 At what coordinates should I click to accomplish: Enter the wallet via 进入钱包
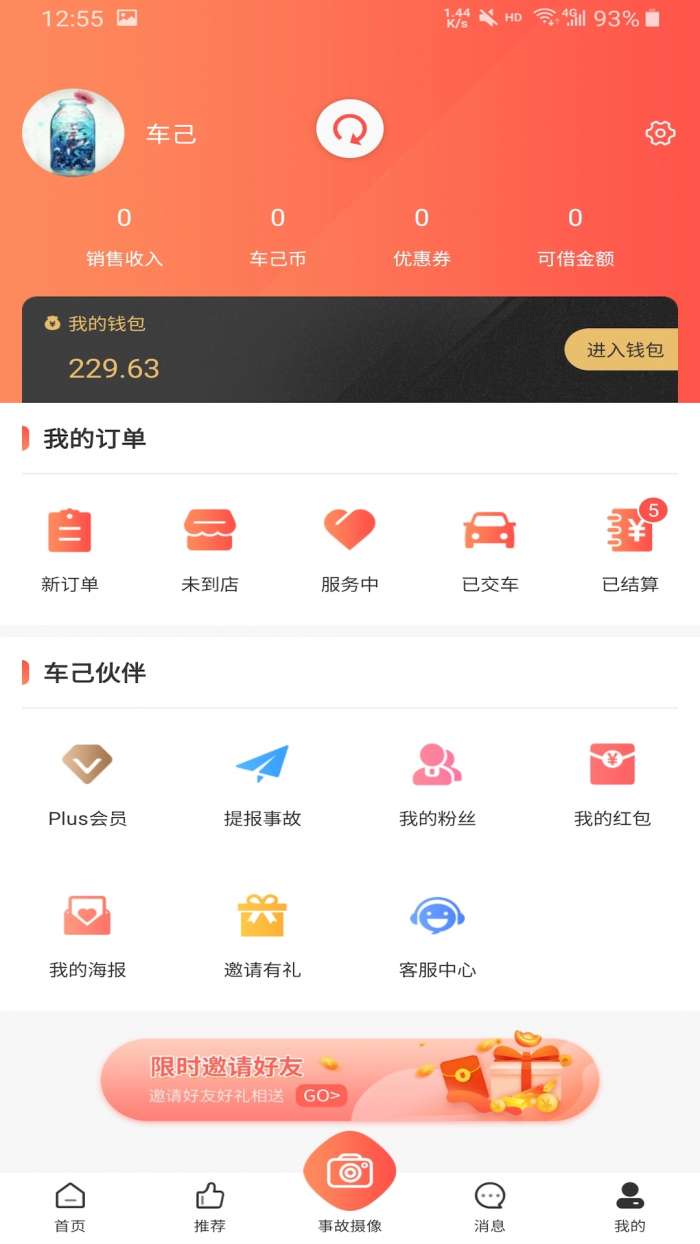point(624,350)
